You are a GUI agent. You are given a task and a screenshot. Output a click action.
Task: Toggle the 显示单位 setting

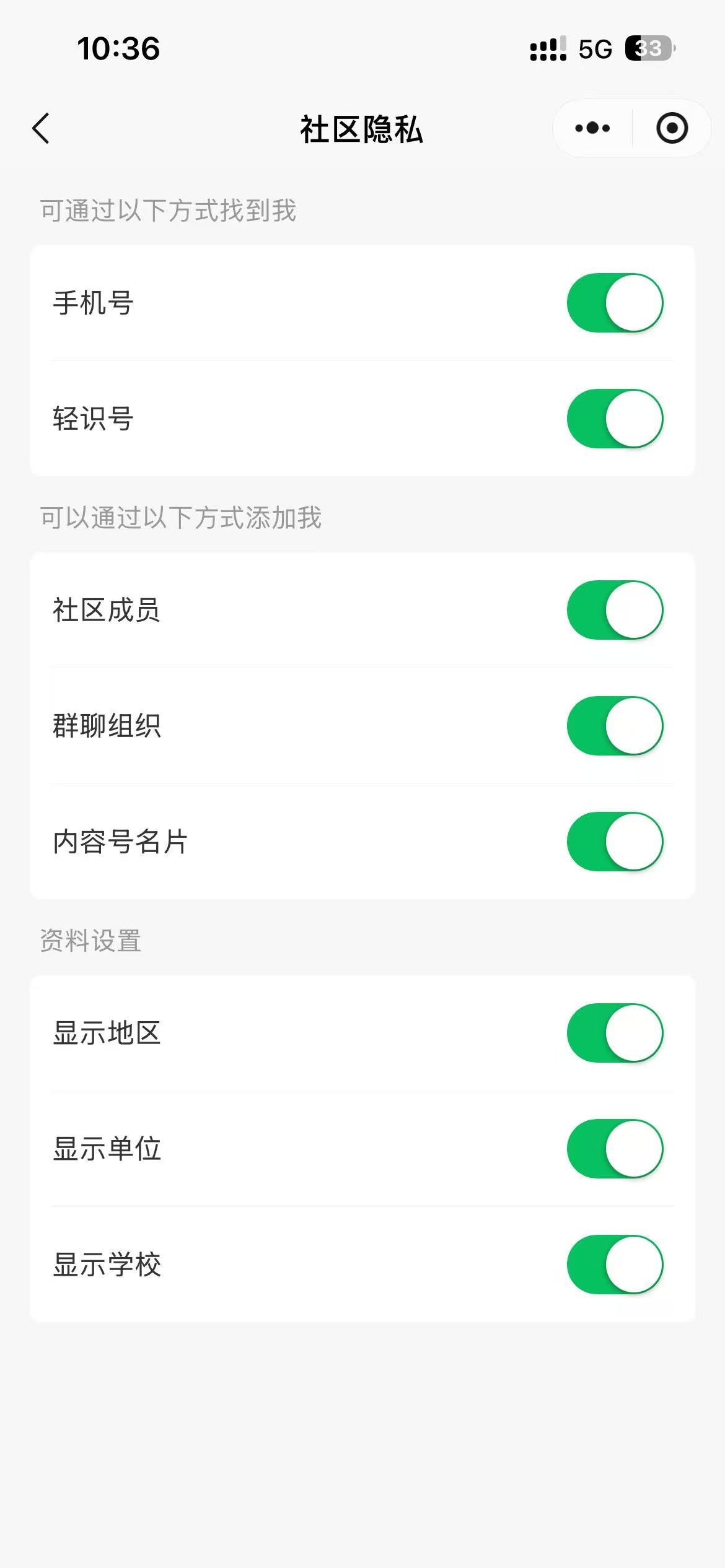pyautogui.click(x=615, y=1149)
